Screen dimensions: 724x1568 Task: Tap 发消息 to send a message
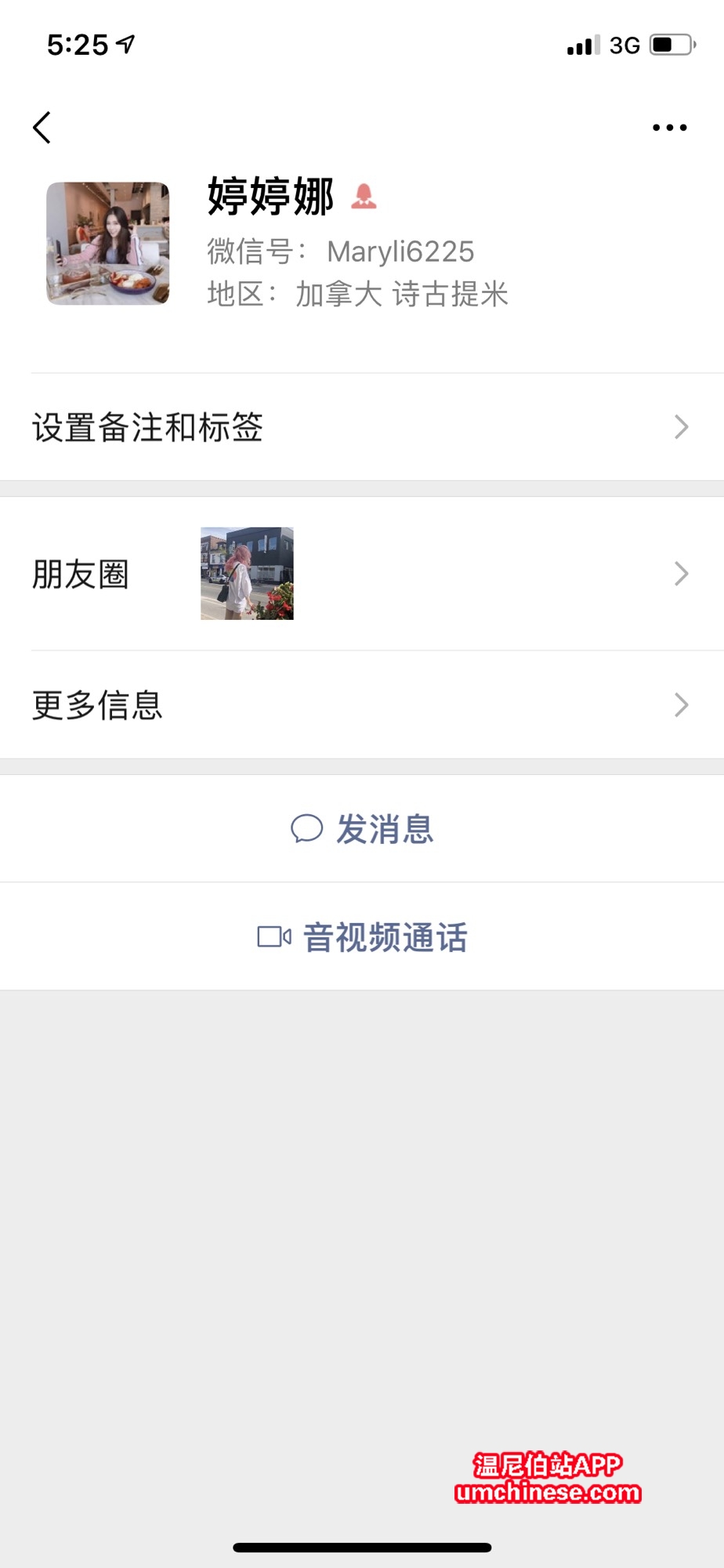click(x=362, y=829)
